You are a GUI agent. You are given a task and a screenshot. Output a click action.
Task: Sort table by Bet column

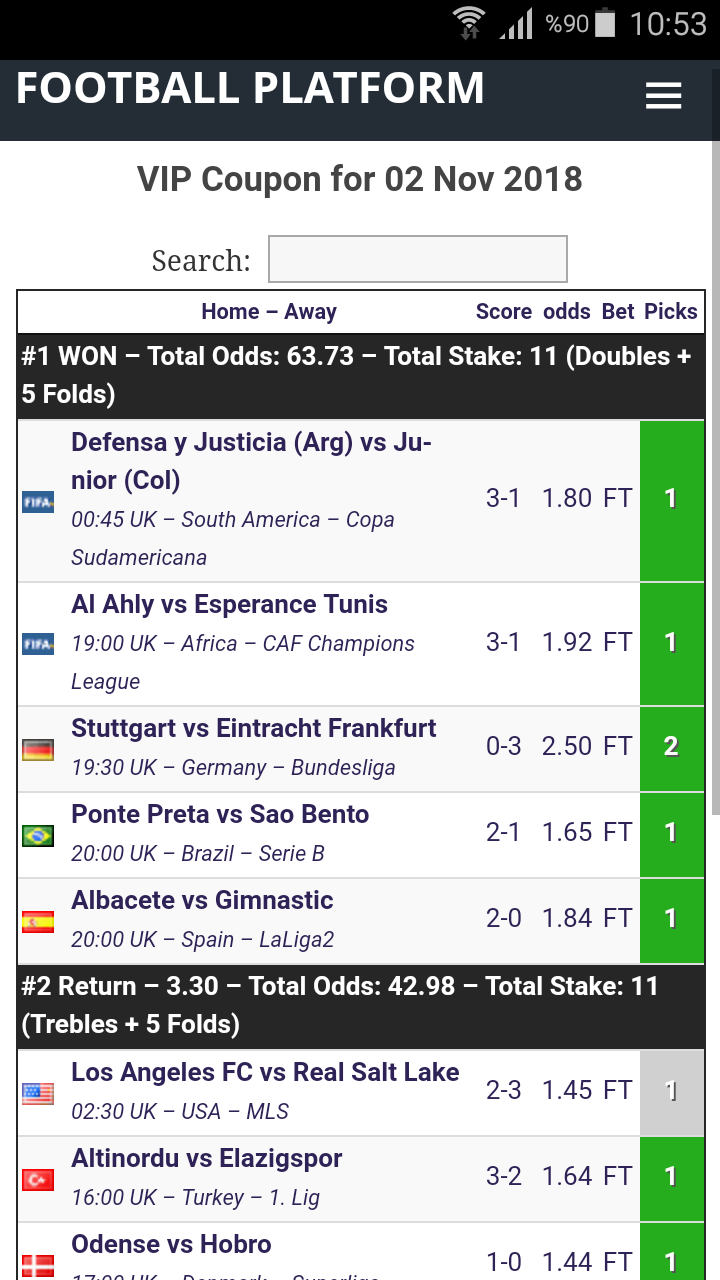[x=618, y=312]
